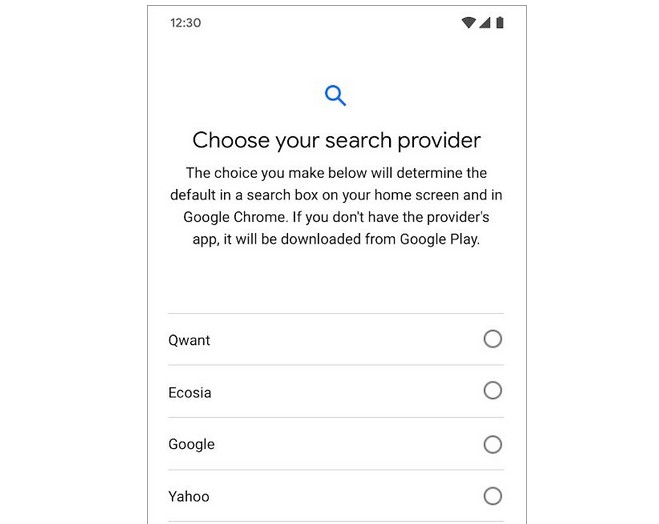Pick Google as default search
Screen dimensions: 659x524
[x=492, y=443]
